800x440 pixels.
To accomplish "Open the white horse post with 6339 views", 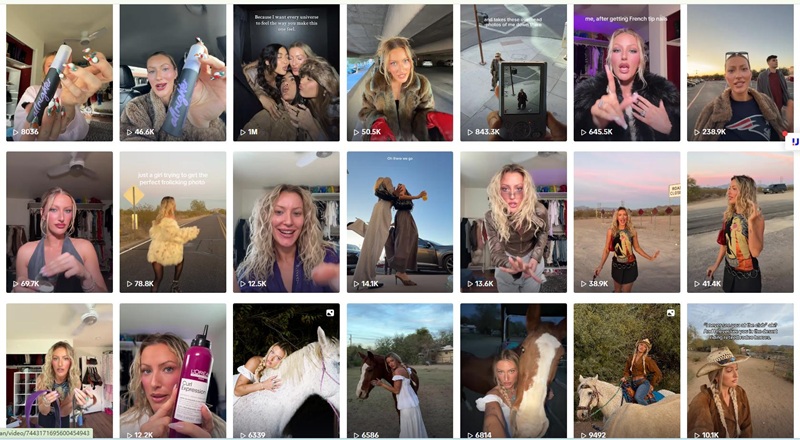I will (286, 370).
